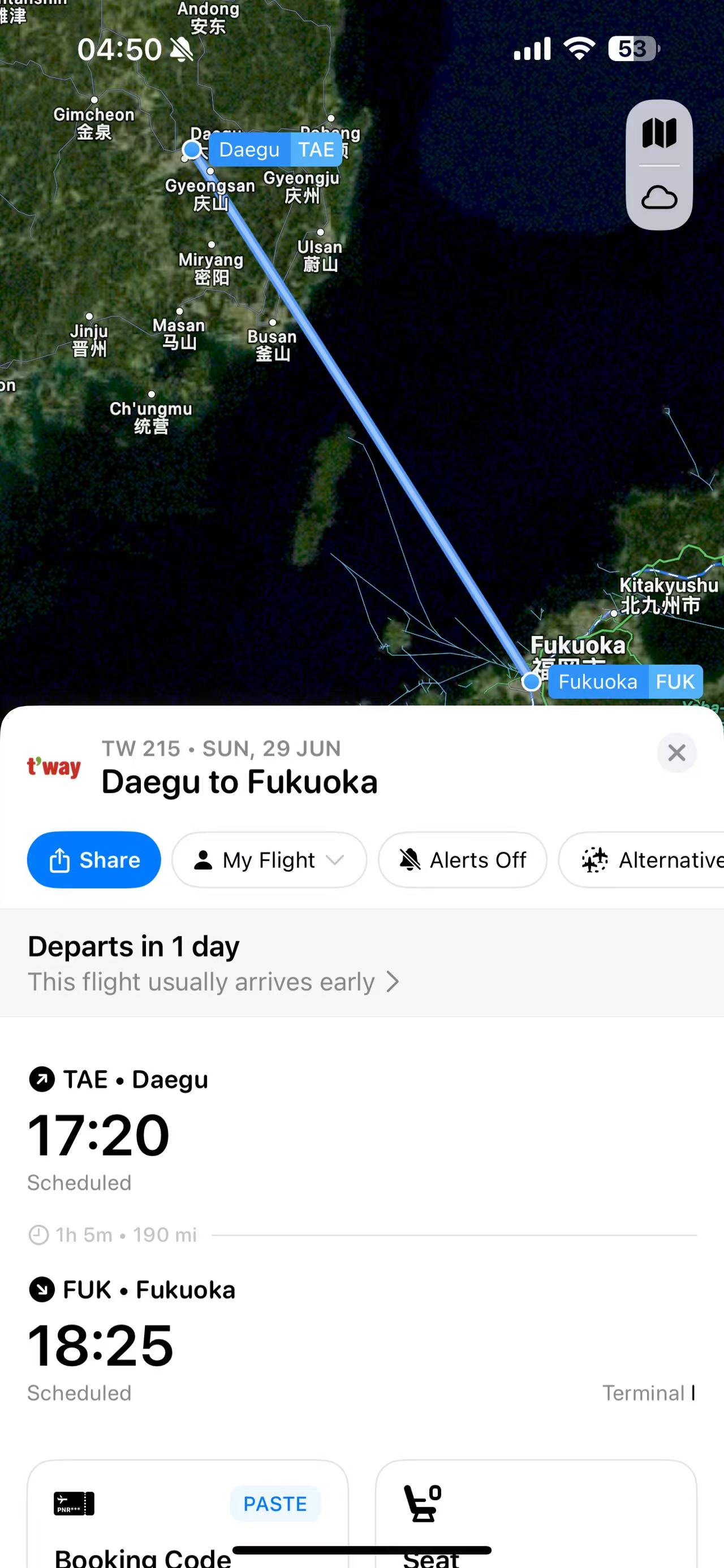
Task: Tap the Daegu TAE airport label on map
Action: coord(275,149)
